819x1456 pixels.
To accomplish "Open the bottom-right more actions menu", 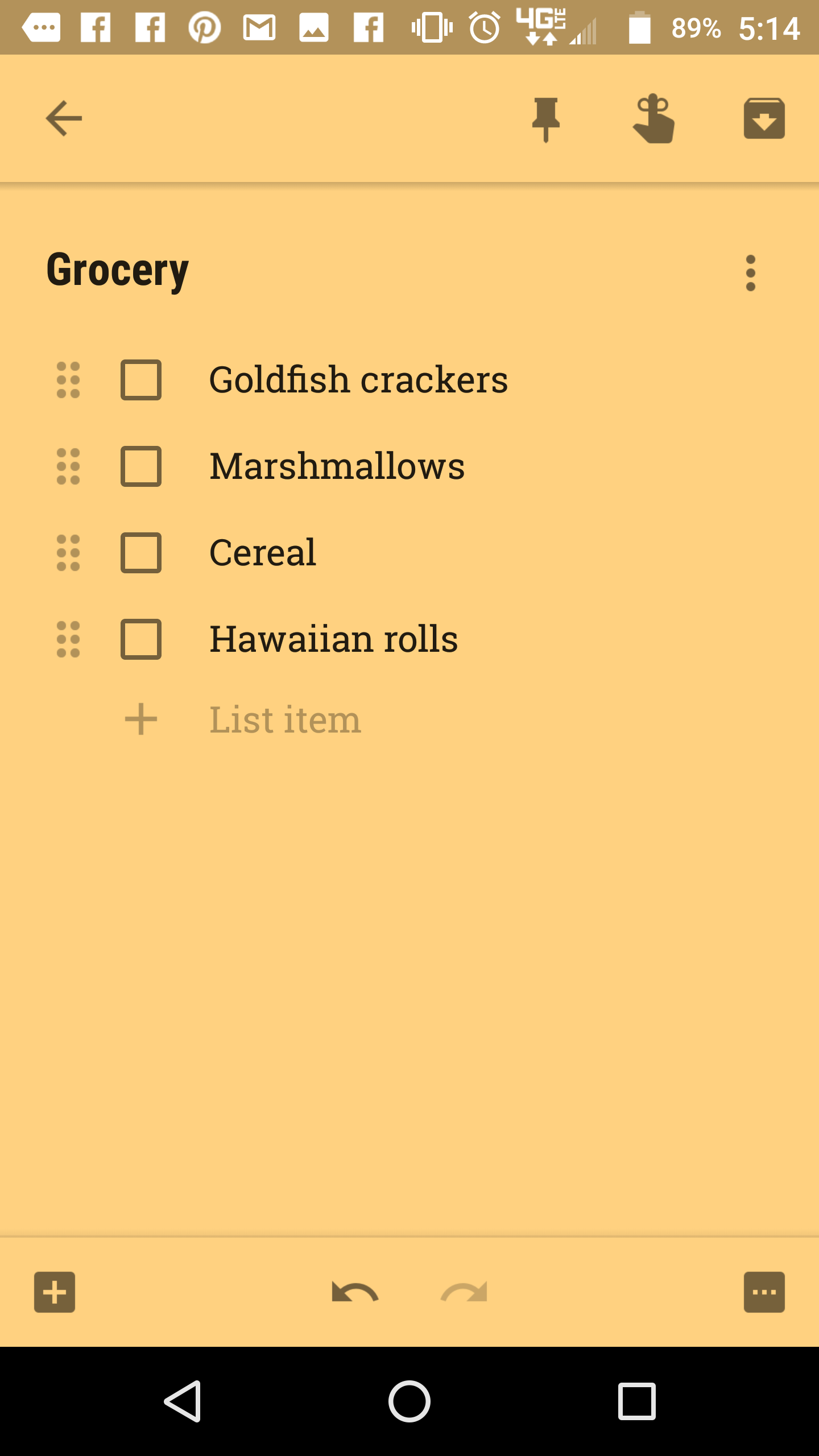I will coord(764,1292).
